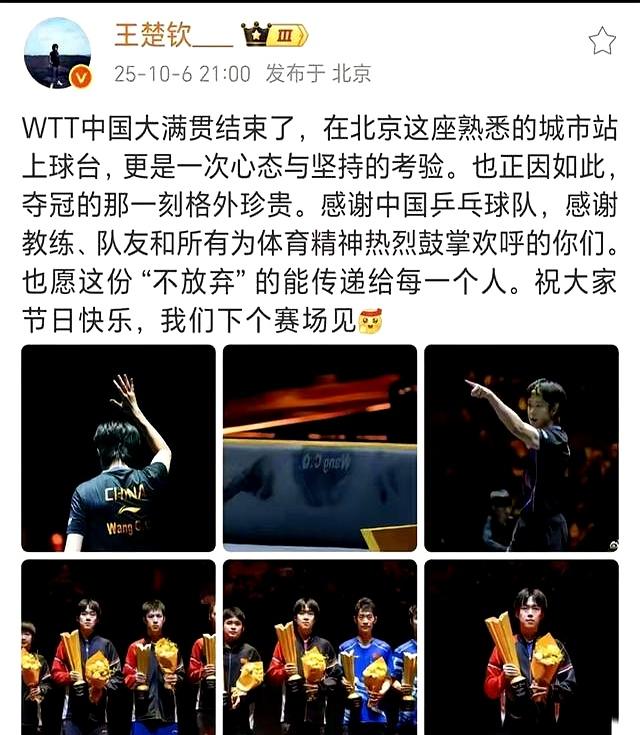The height and width of the screenshot is (735, 640).
Task: Open photo of single player holding trophy
Action: (521, 646)
